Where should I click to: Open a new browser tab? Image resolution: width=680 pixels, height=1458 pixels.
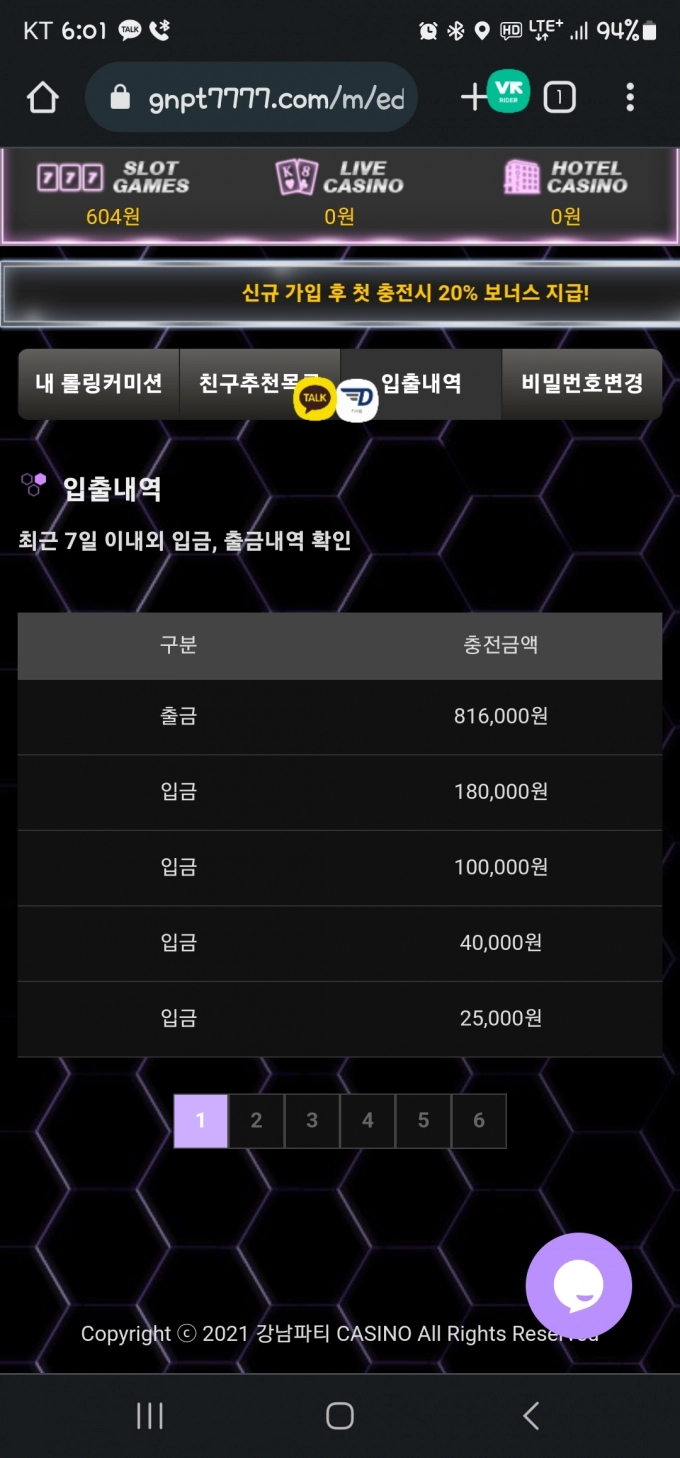coord(472,97)
